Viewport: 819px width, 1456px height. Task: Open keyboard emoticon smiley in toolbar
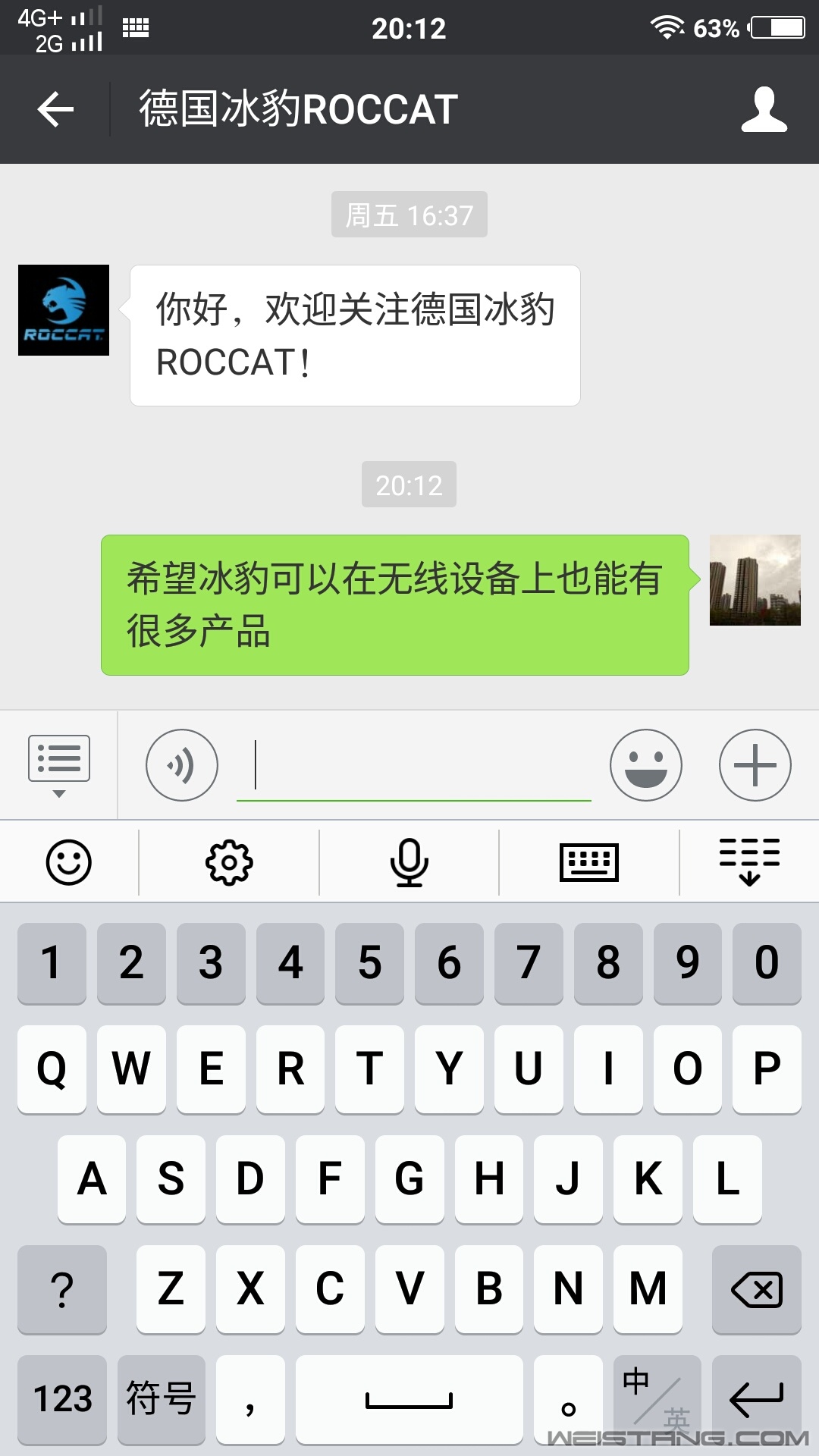69,862
